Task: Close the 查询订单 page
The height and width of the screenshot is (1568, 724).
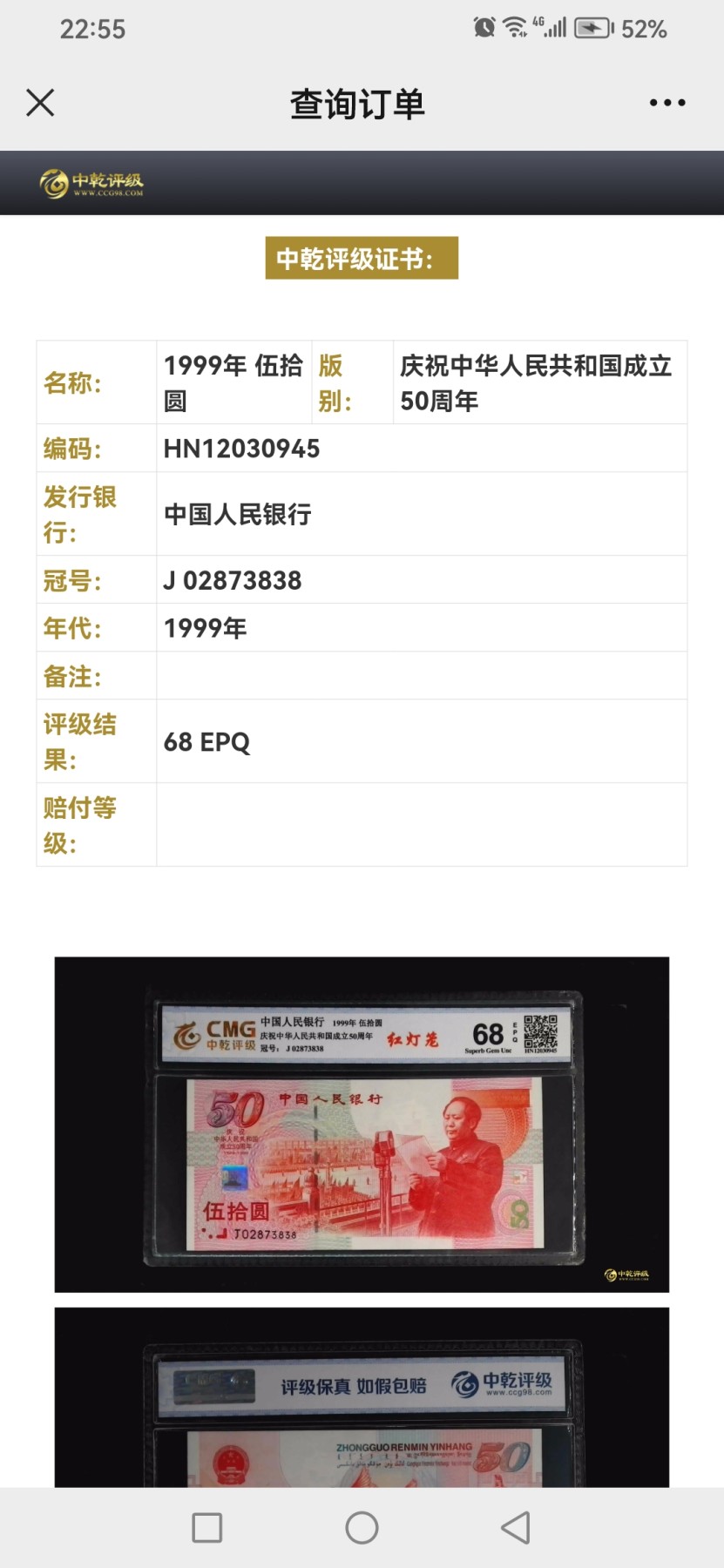Action: point(40,103)
